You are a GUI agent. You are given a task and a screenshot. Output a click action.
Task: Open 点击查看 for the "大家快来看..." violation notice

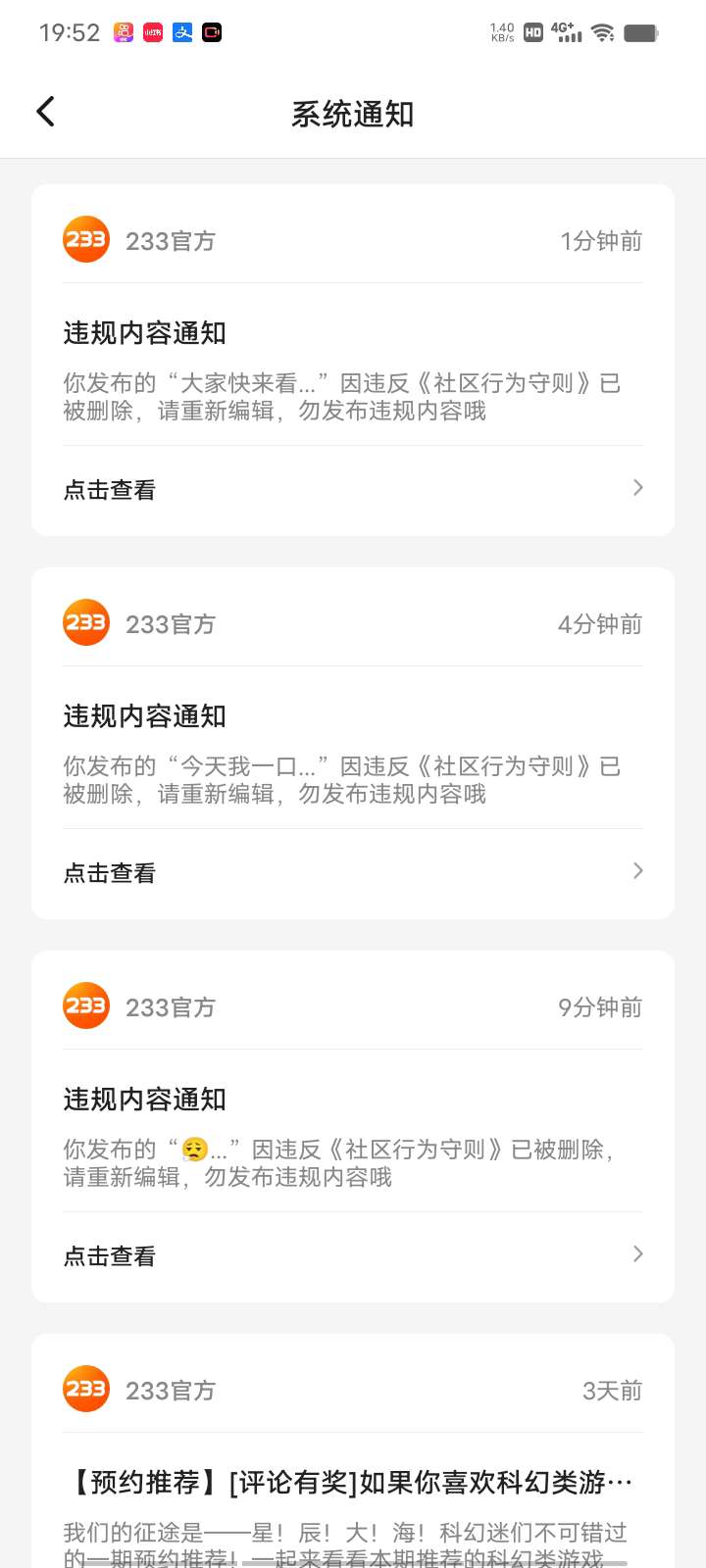[x=353, y=490]
